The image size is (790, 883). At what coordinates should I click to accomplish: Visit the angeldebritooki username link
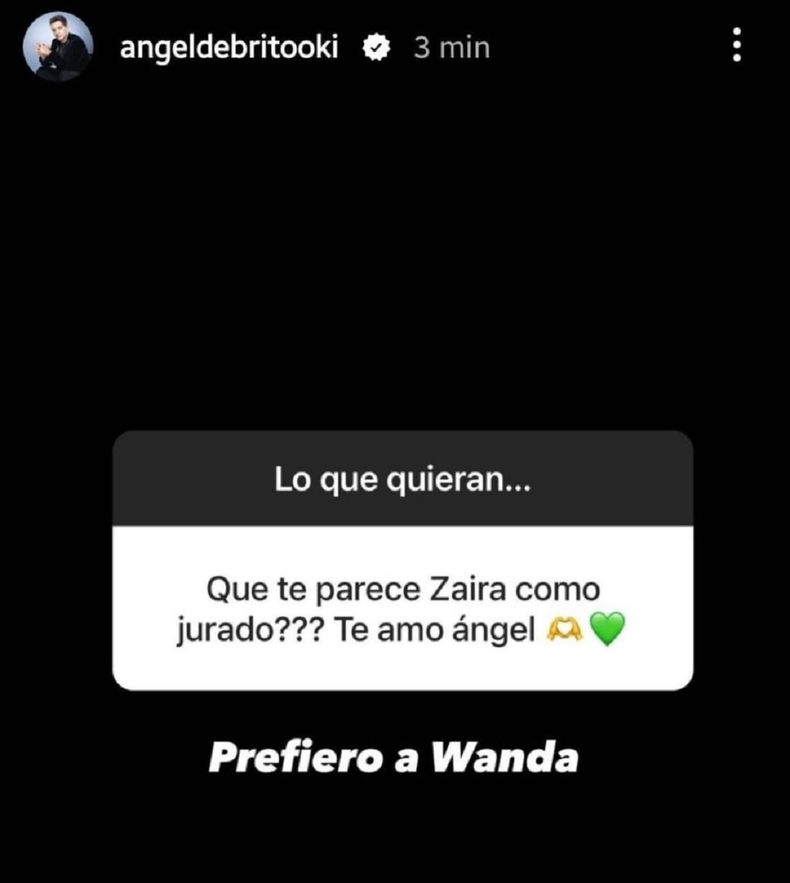point(229,47)
